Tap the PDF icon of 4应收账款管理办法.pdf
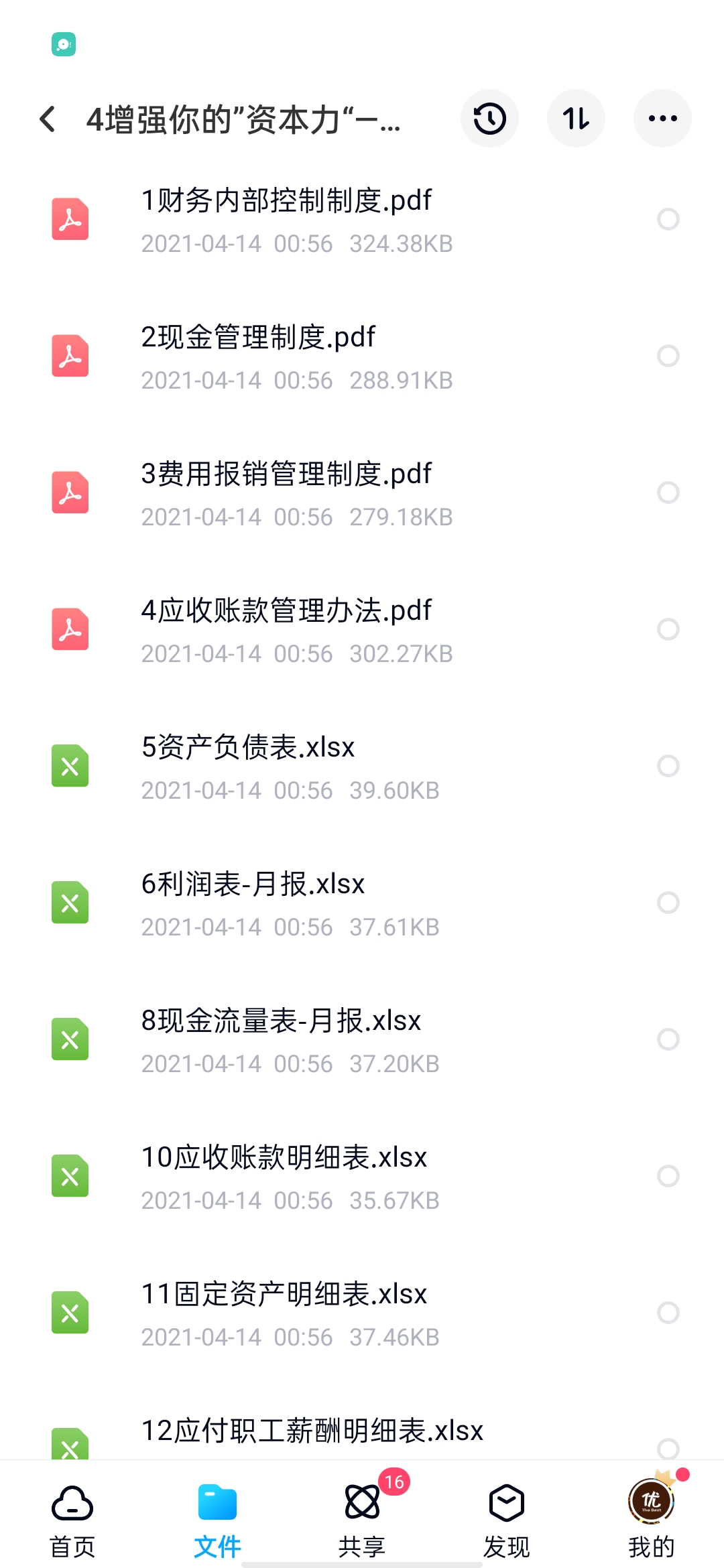Viewport: 724px width, 1568px height. pos(70,629)
